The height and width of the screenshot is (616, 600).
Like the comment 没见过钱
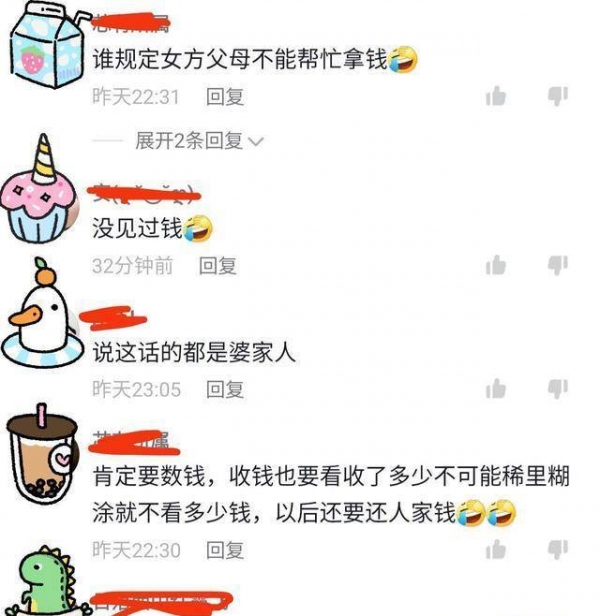tap(496, 265)
